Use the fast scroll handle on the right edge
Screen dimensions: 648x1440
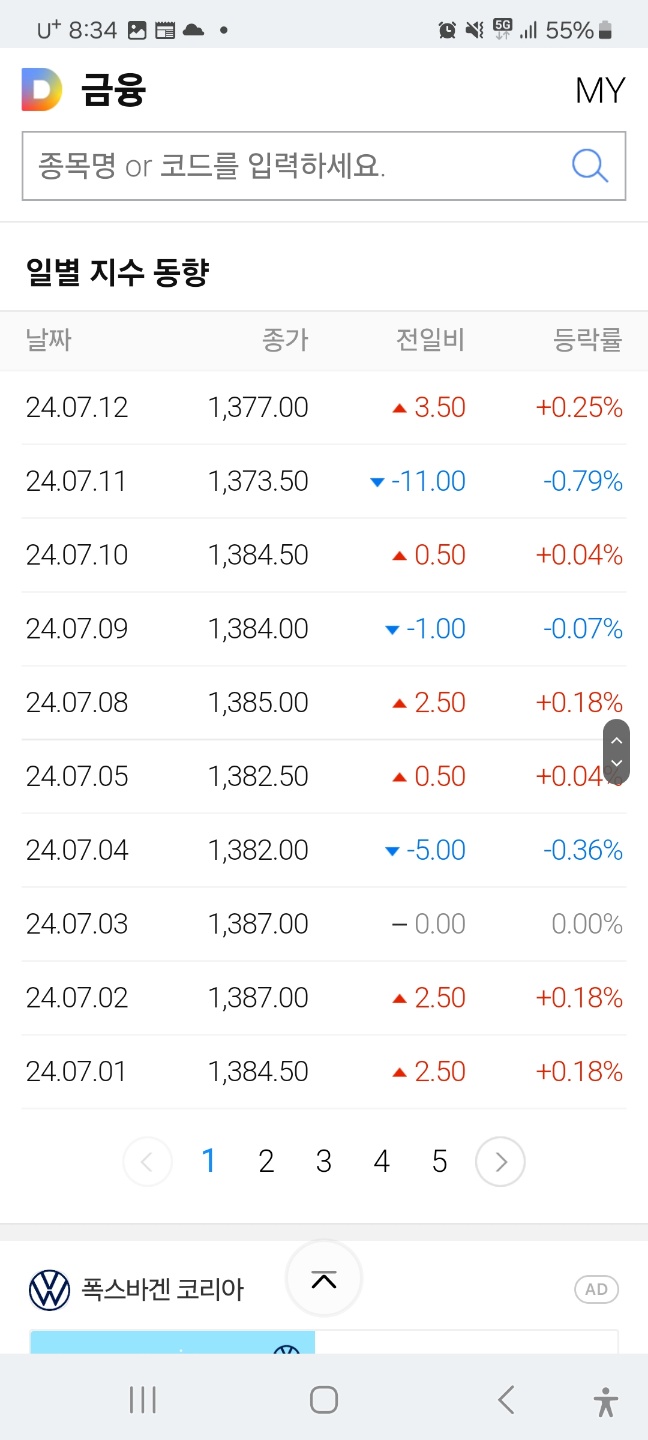pyautogui.click(x=617, y=752)
